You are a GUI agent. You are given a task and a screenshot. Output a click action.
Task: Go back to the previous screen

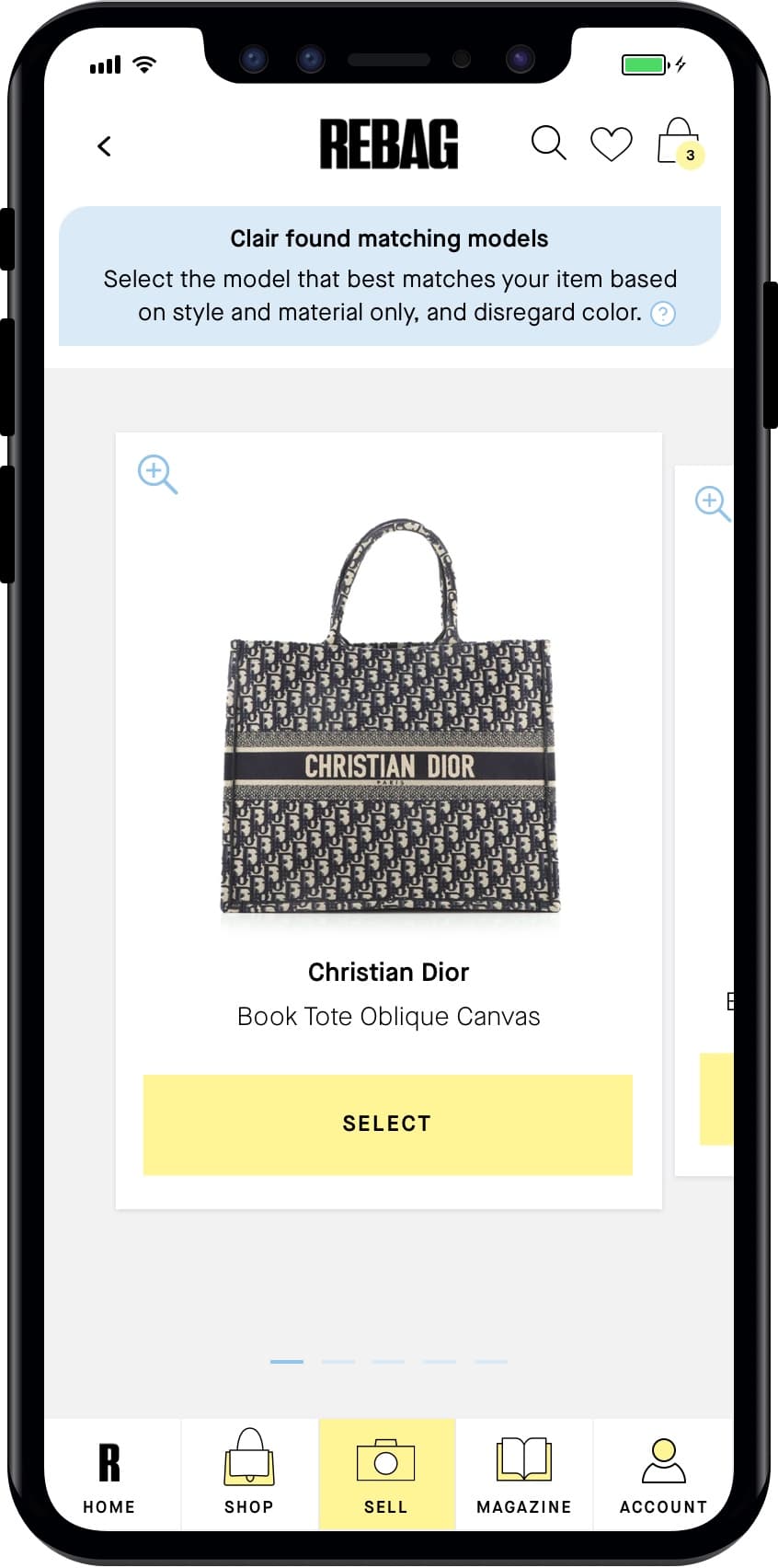105,146
